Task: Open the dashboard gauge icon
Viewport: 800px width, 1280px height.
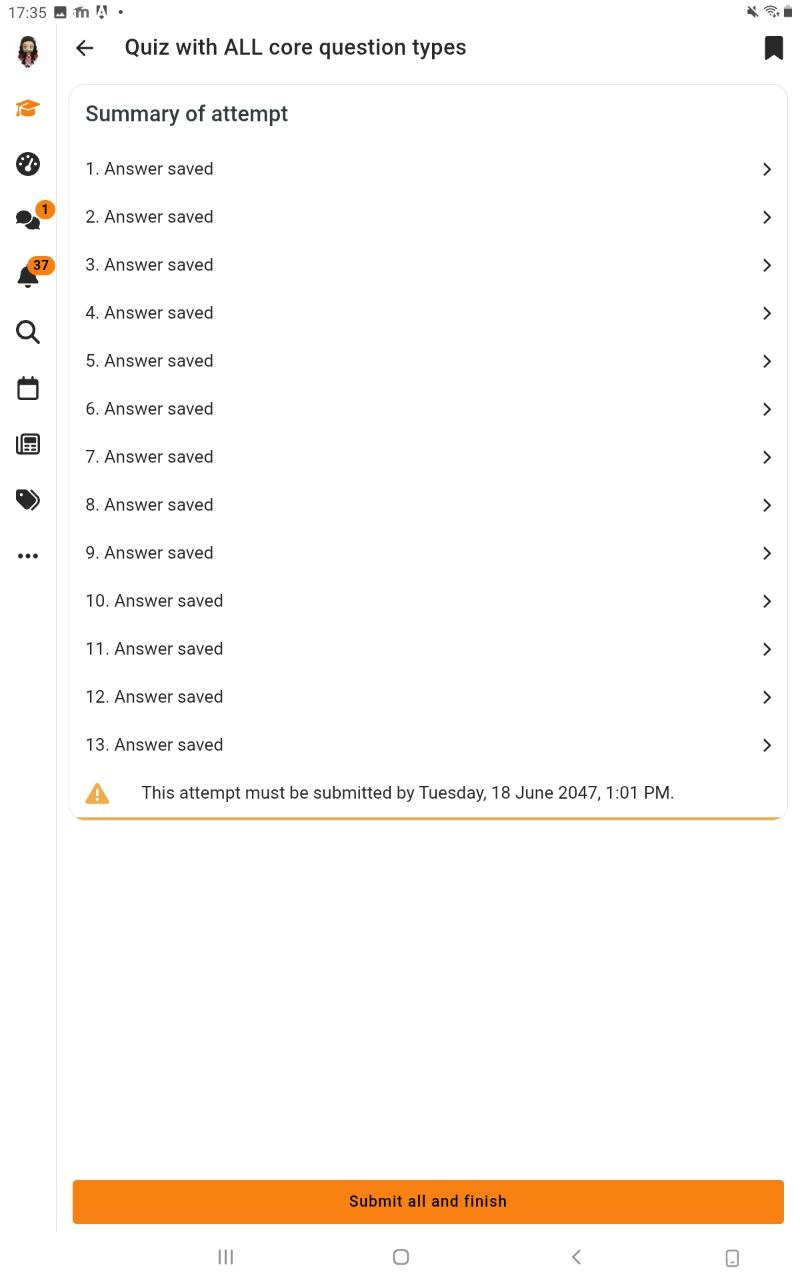Action: [x=28, y=164]
